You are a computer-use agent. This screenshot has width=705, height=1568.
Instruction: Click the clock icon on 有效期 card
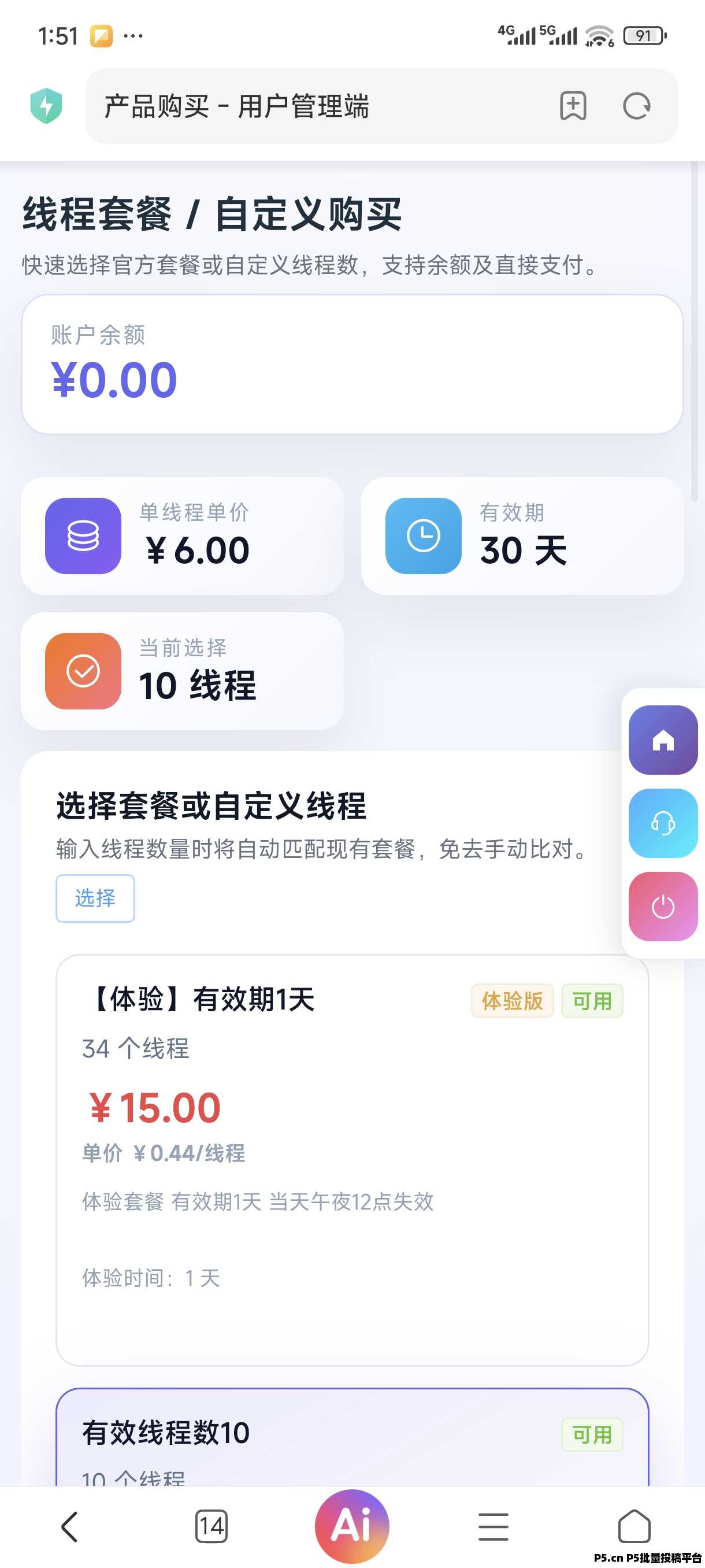coord(424,537)
